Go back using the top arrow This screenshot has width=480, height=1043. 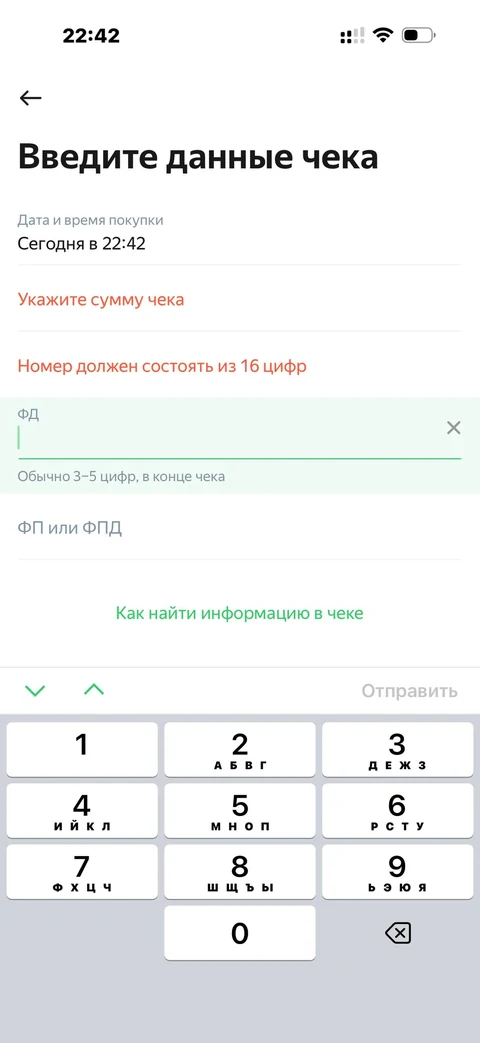coord(31,98)
